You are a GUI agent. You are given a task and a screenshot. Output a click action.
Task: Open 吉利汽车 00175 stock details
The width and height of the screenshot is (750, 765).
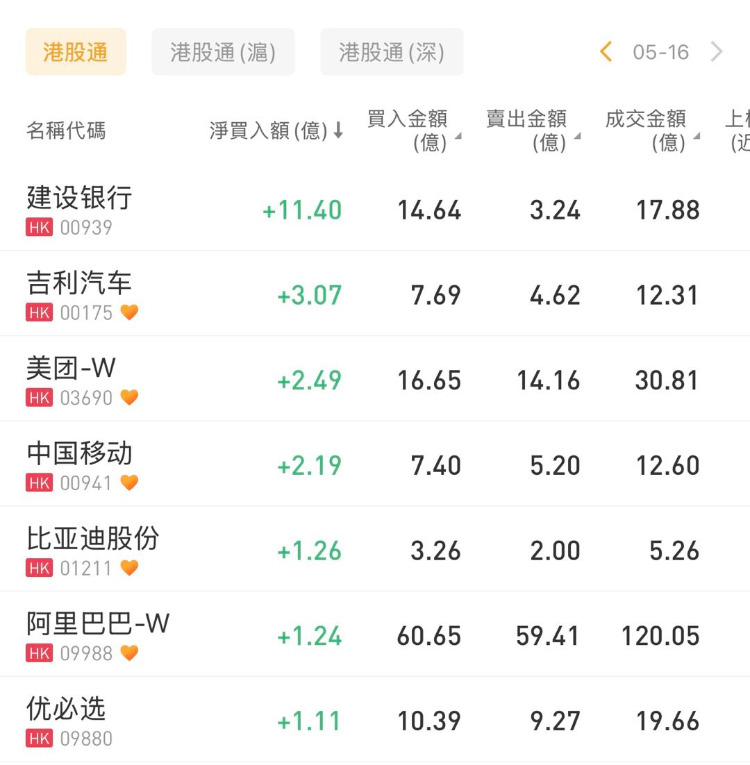[x=80, y=295]
